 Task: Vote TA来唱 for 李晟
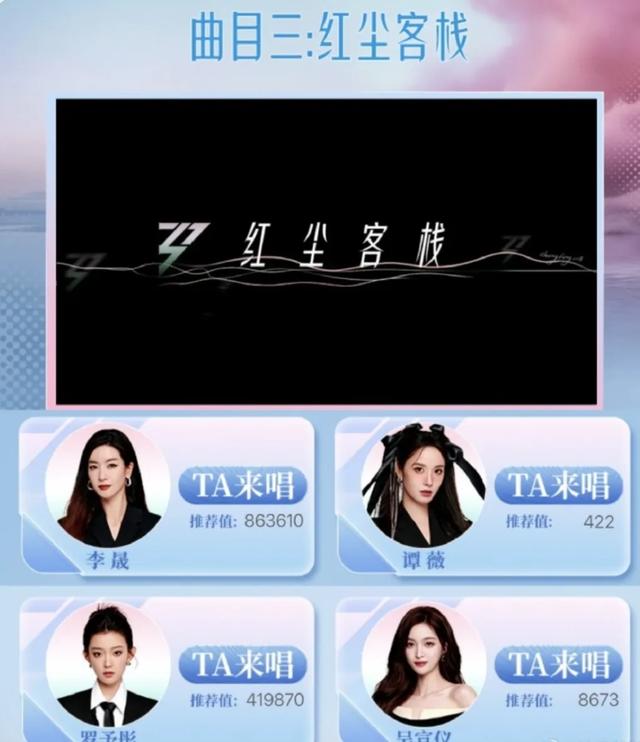[242, 486]
